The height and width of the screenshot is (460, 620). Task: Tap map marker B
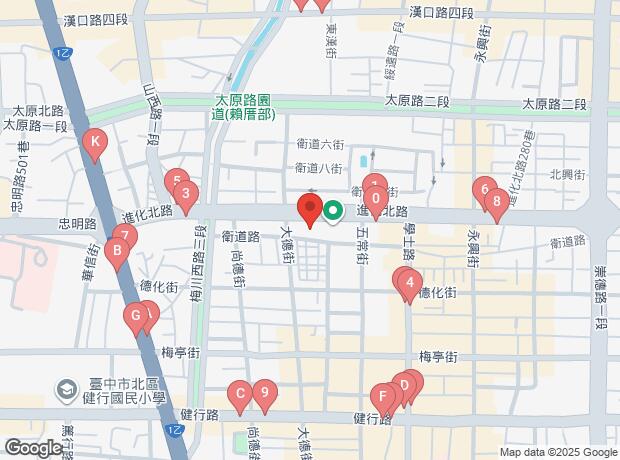pos(117,251)
